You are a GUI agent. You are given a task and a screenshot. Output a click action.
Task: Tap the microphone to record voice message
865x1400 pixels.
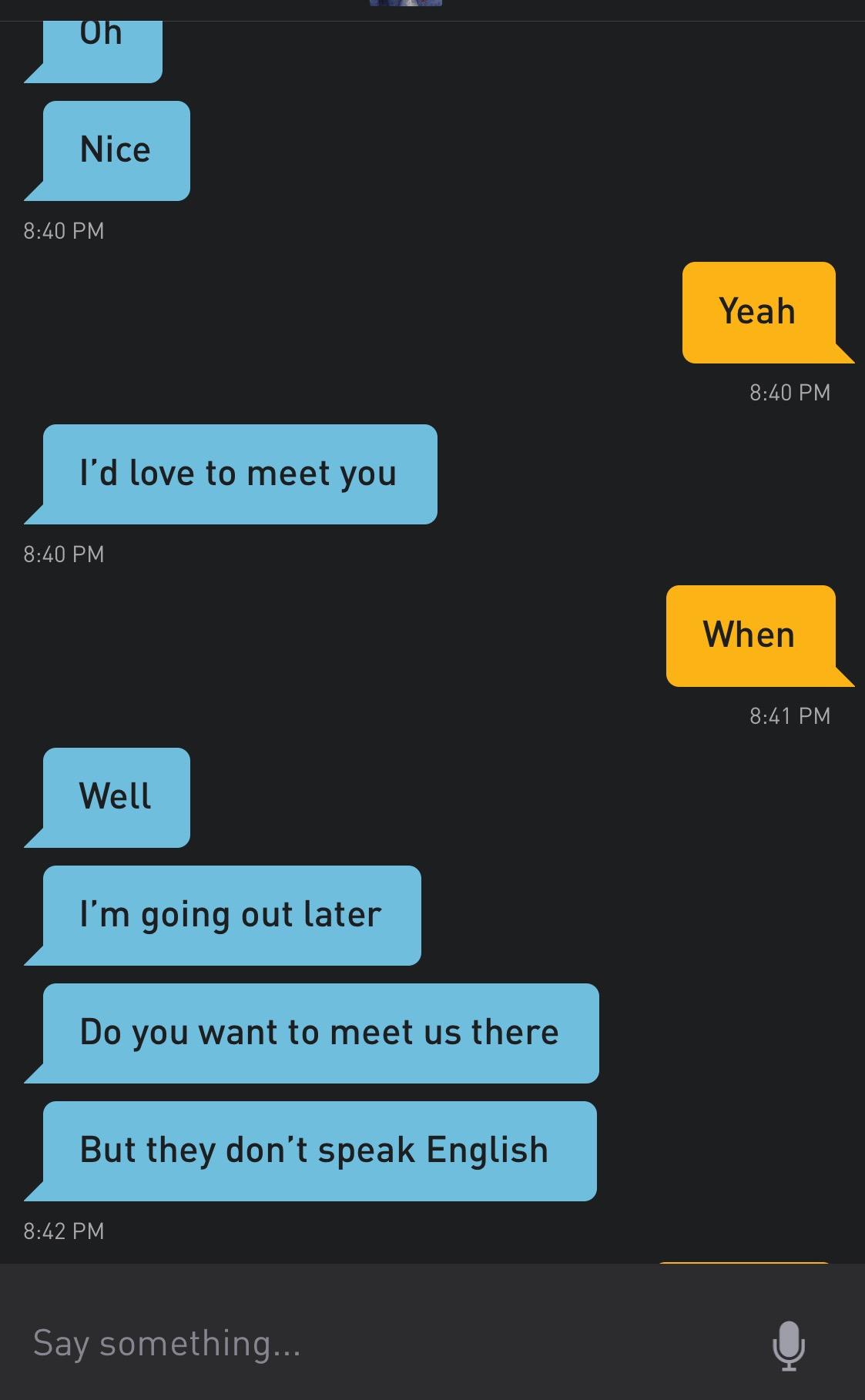click(x=789, y=1345)
